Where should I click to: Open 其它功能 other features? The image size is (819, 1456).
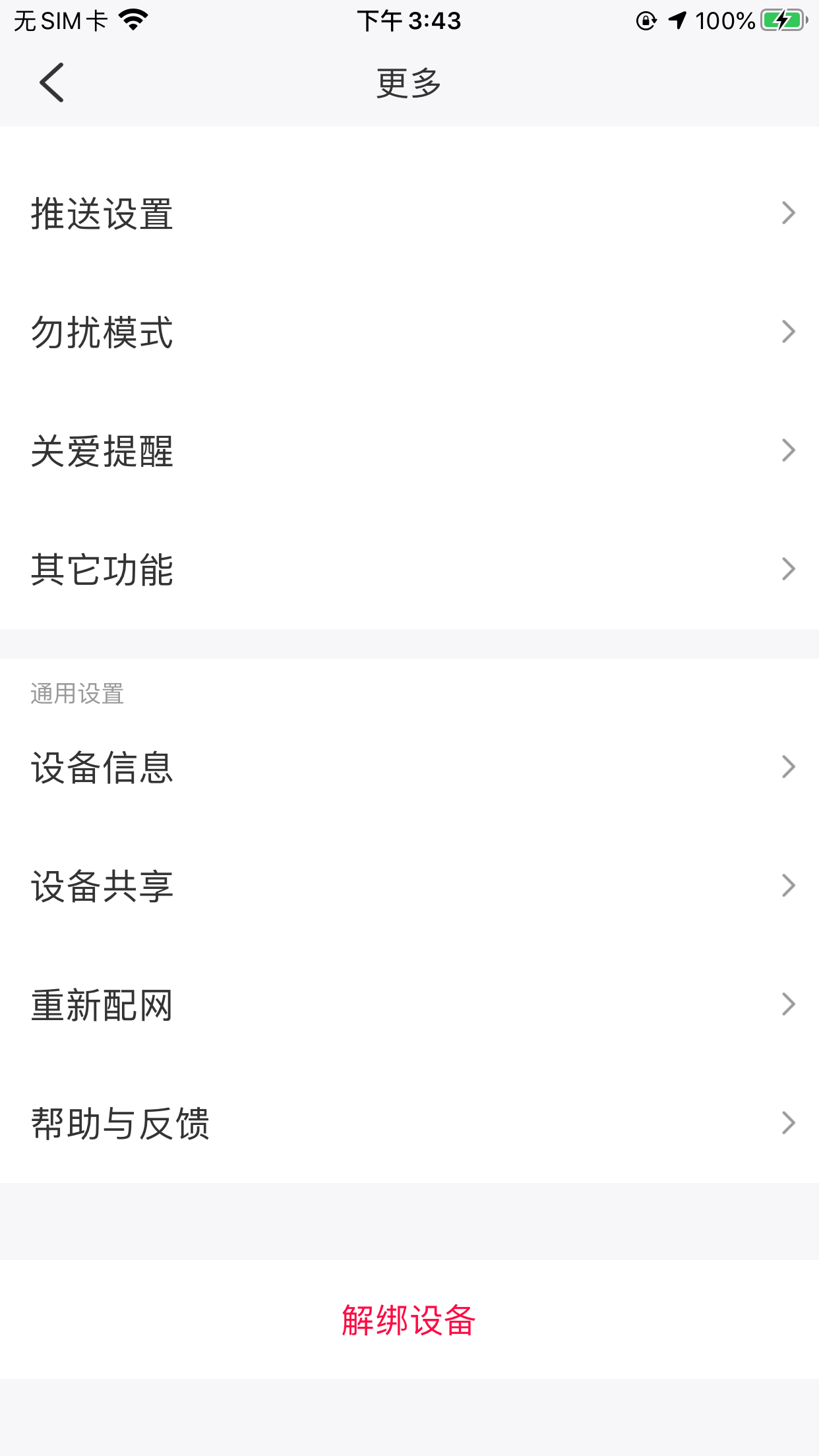point(409,569)
